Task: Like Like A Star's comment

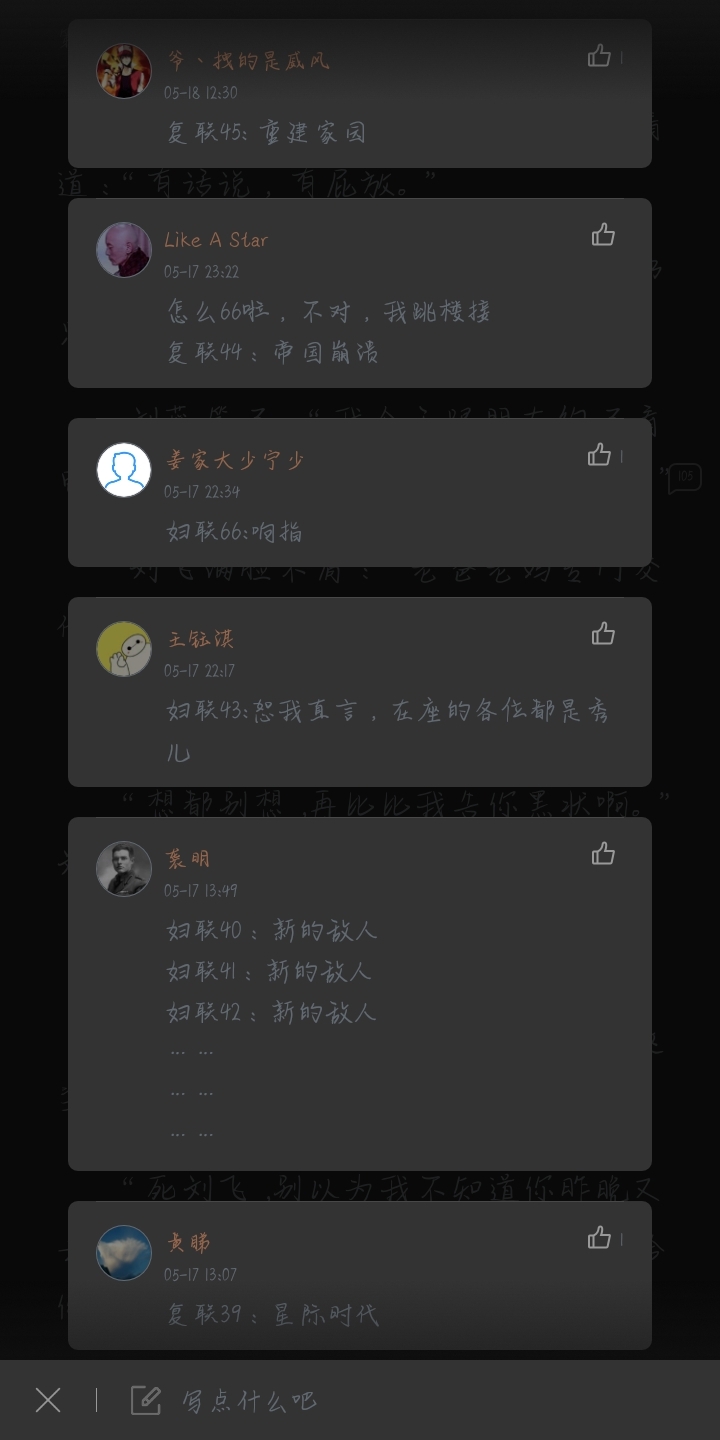Action: 603,235
